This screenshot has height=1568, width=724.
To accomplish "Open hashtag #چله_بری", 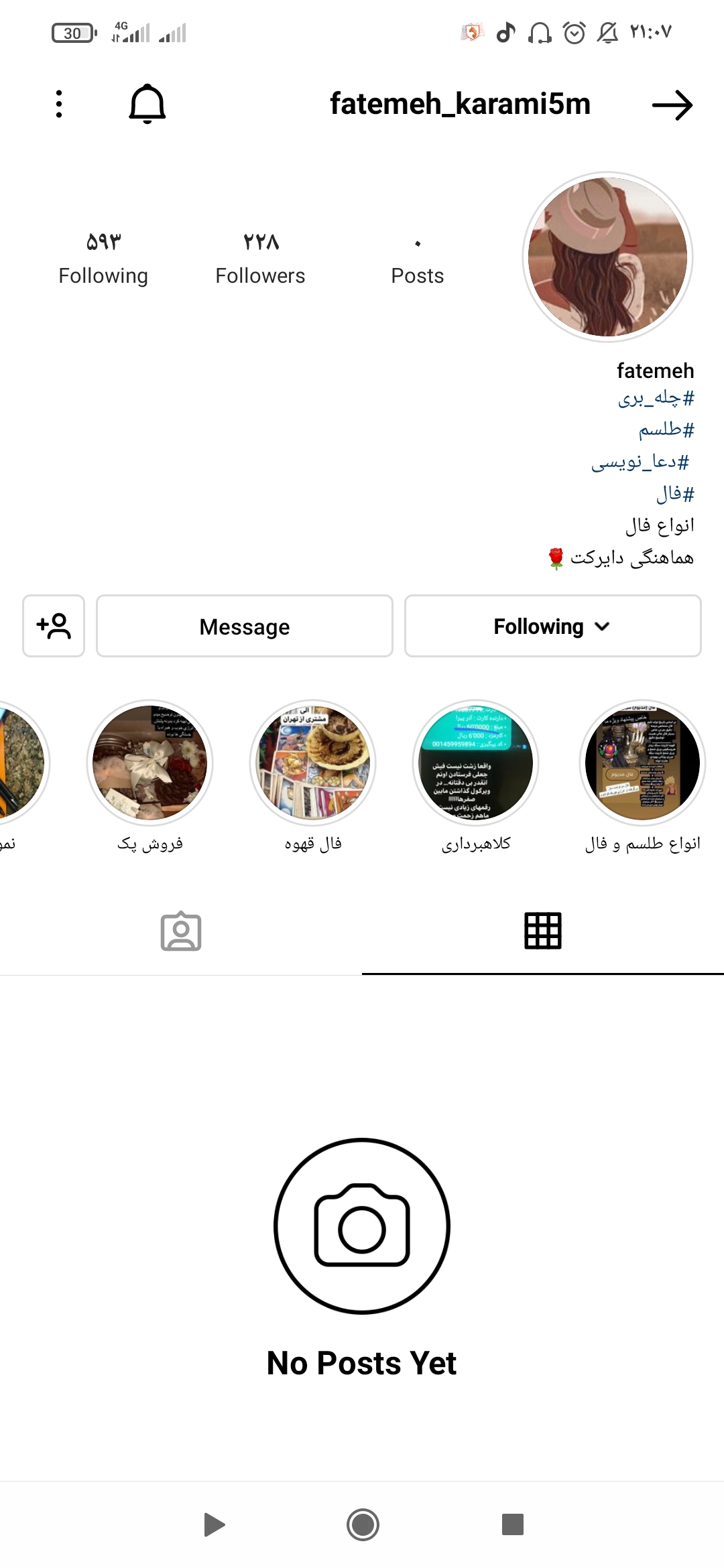I will click(656, 398).
